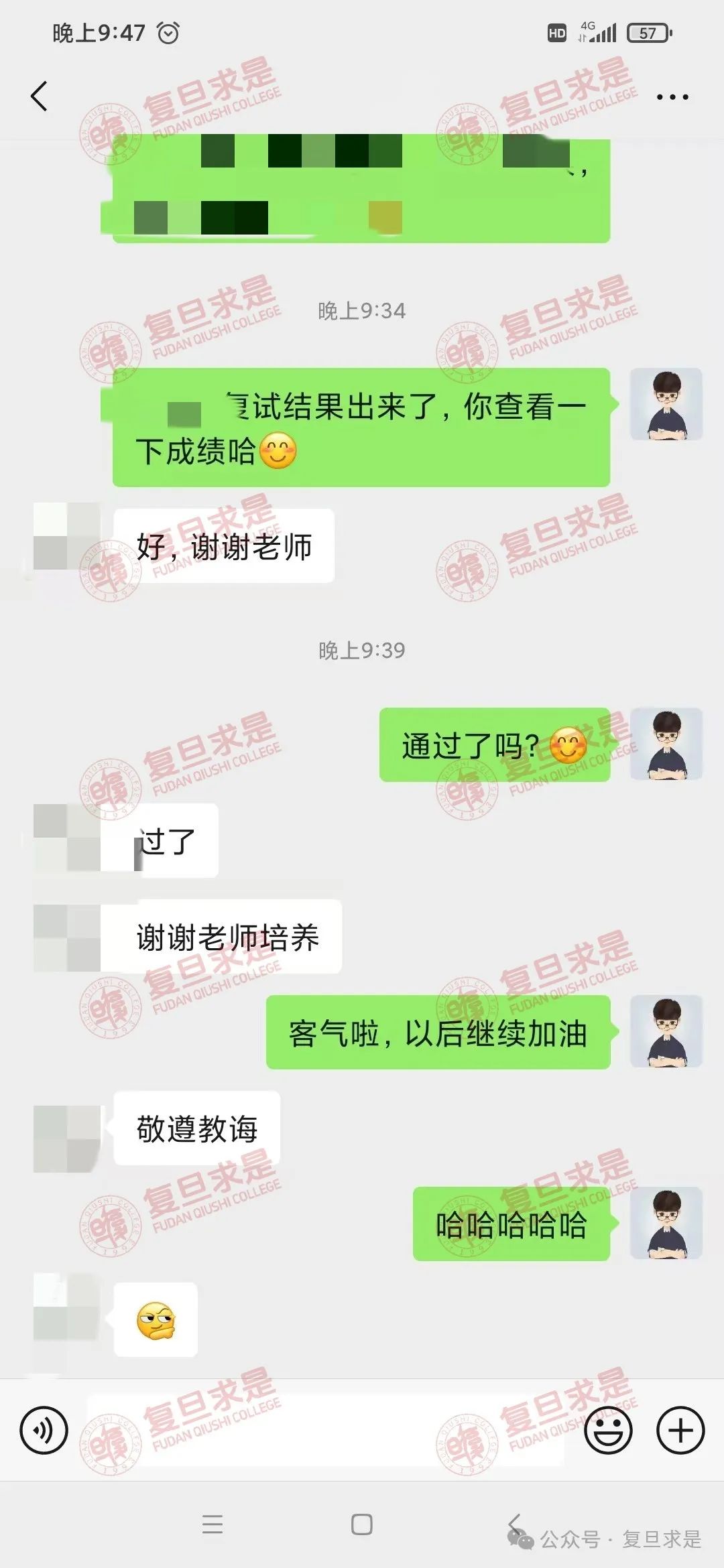Switch to voice message input

(44, 1430)
